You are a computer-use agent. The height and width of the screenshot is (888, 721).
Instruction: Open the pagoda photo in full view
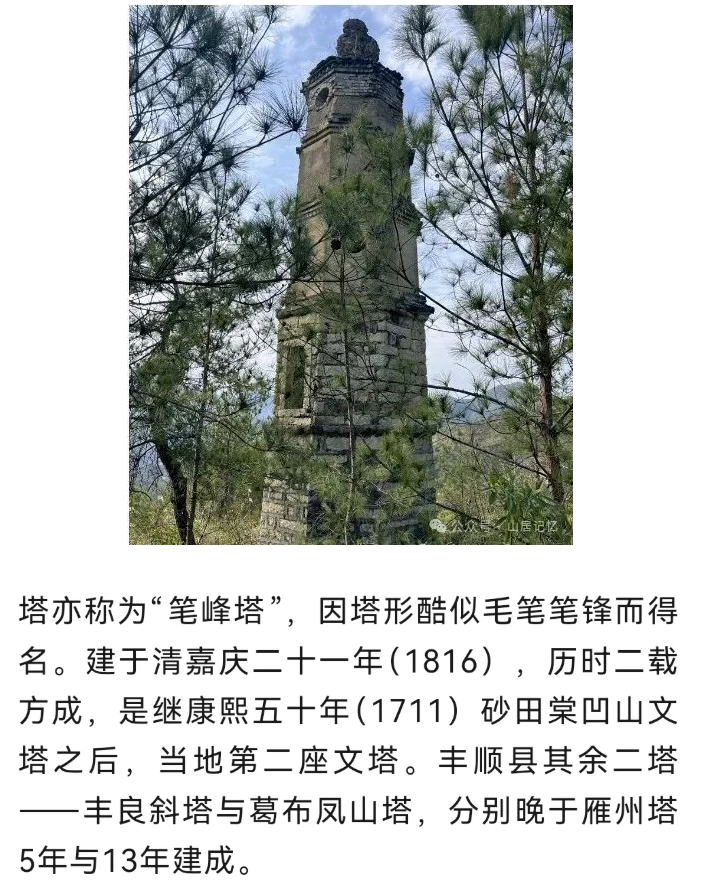point(350,275)
